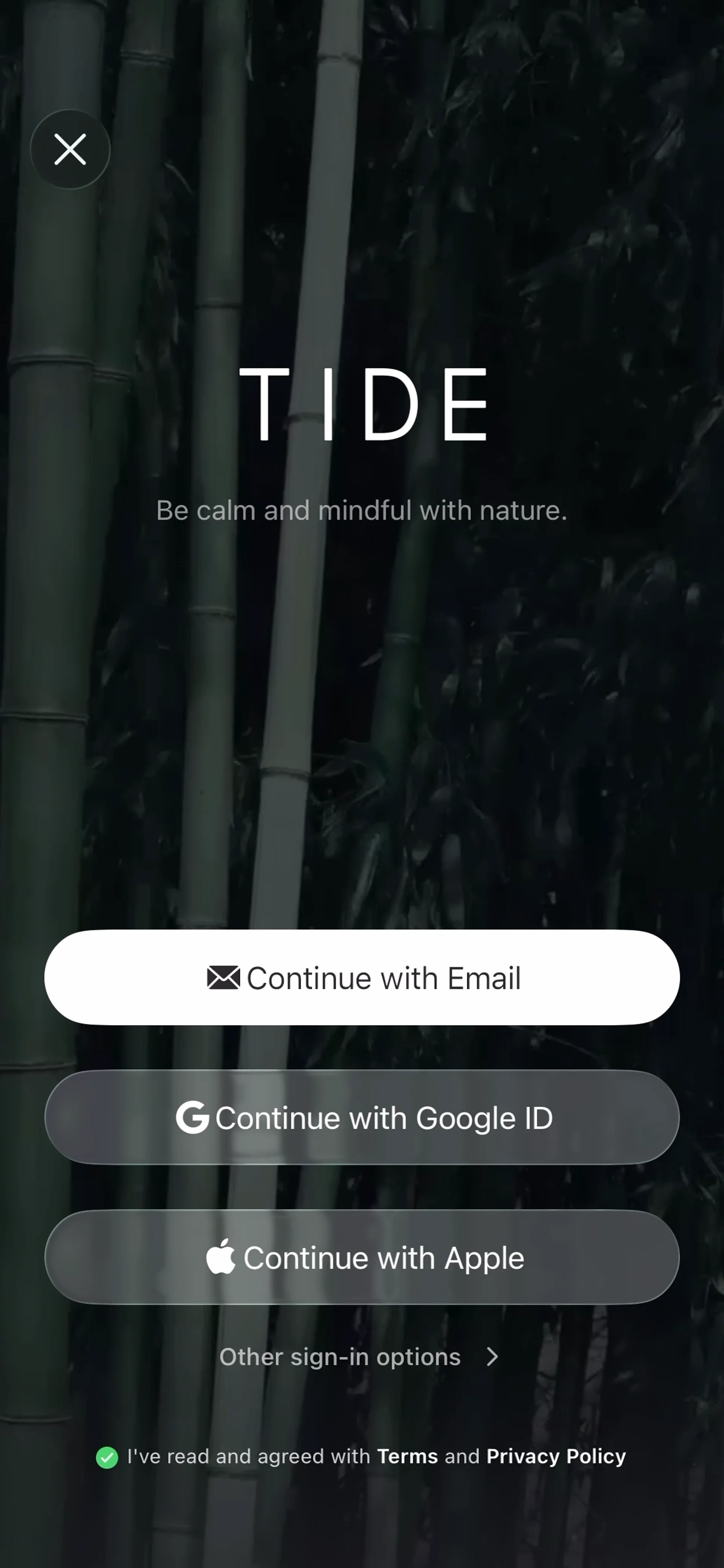Viewport: 724px width, 1568px height.
Task: Show other sign-in options
Action: point(359,1357)
